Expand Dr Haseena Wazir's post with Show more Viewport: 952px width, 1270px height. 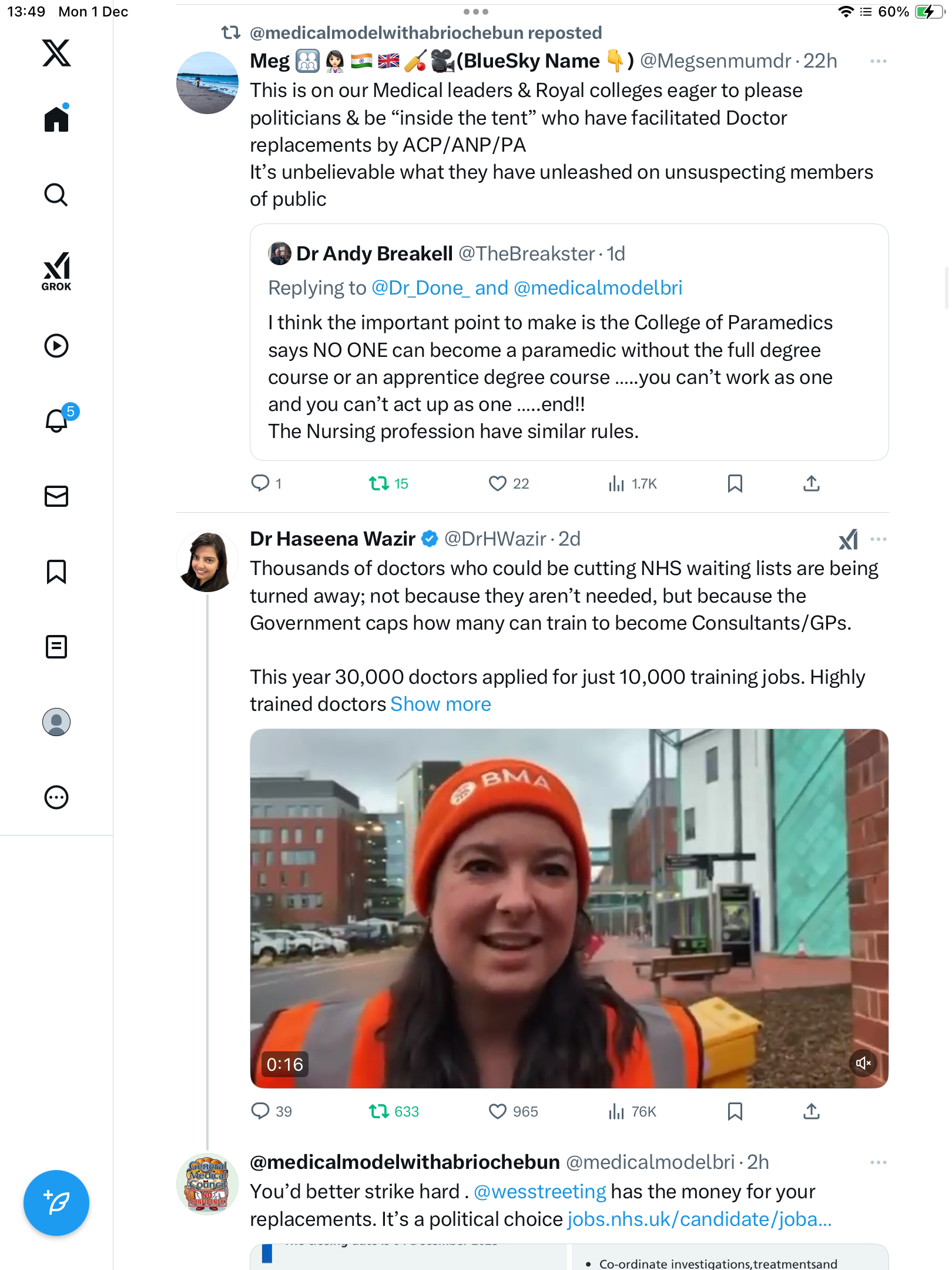[441, 704]
